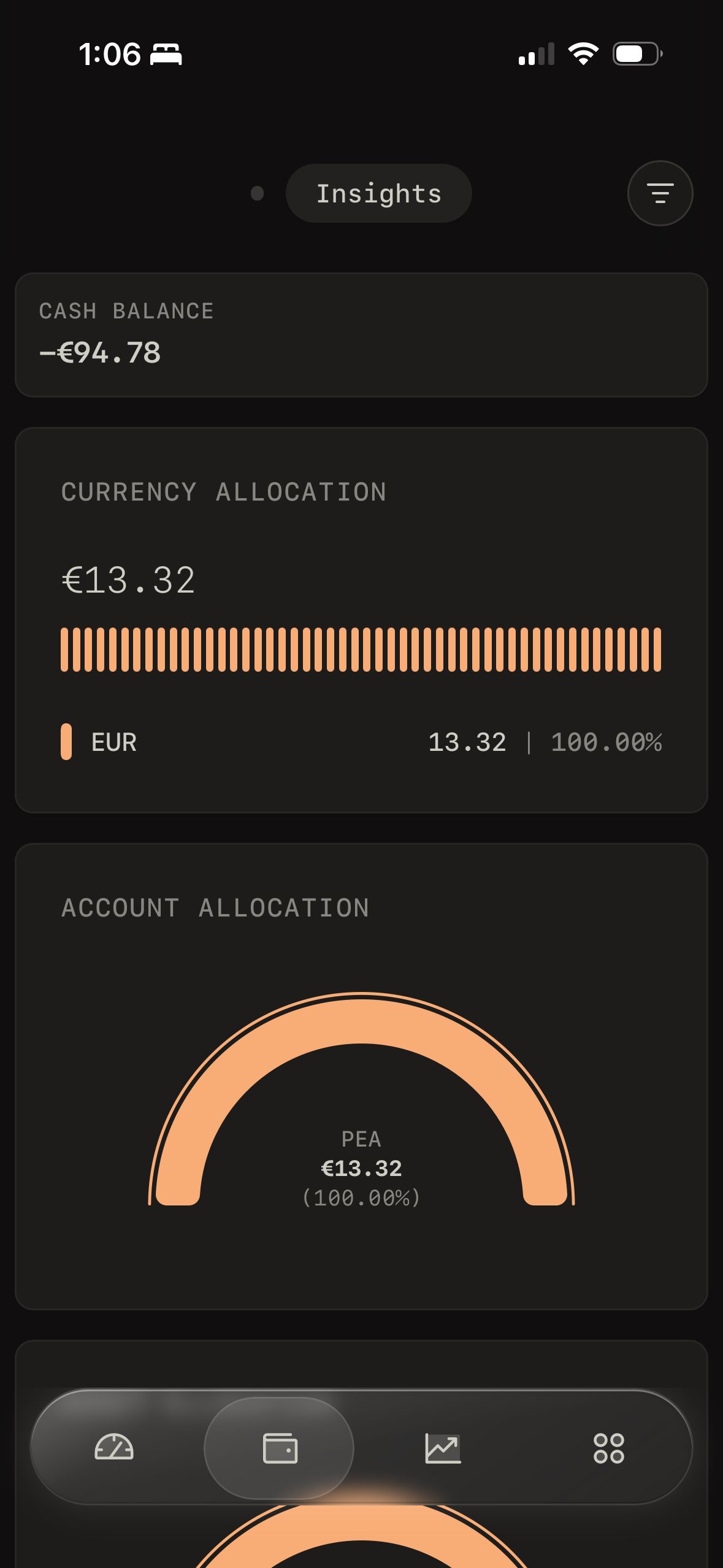The image size is (723, 1568).
Task: Select the Insights tab
Action: (x=378, y=193)
